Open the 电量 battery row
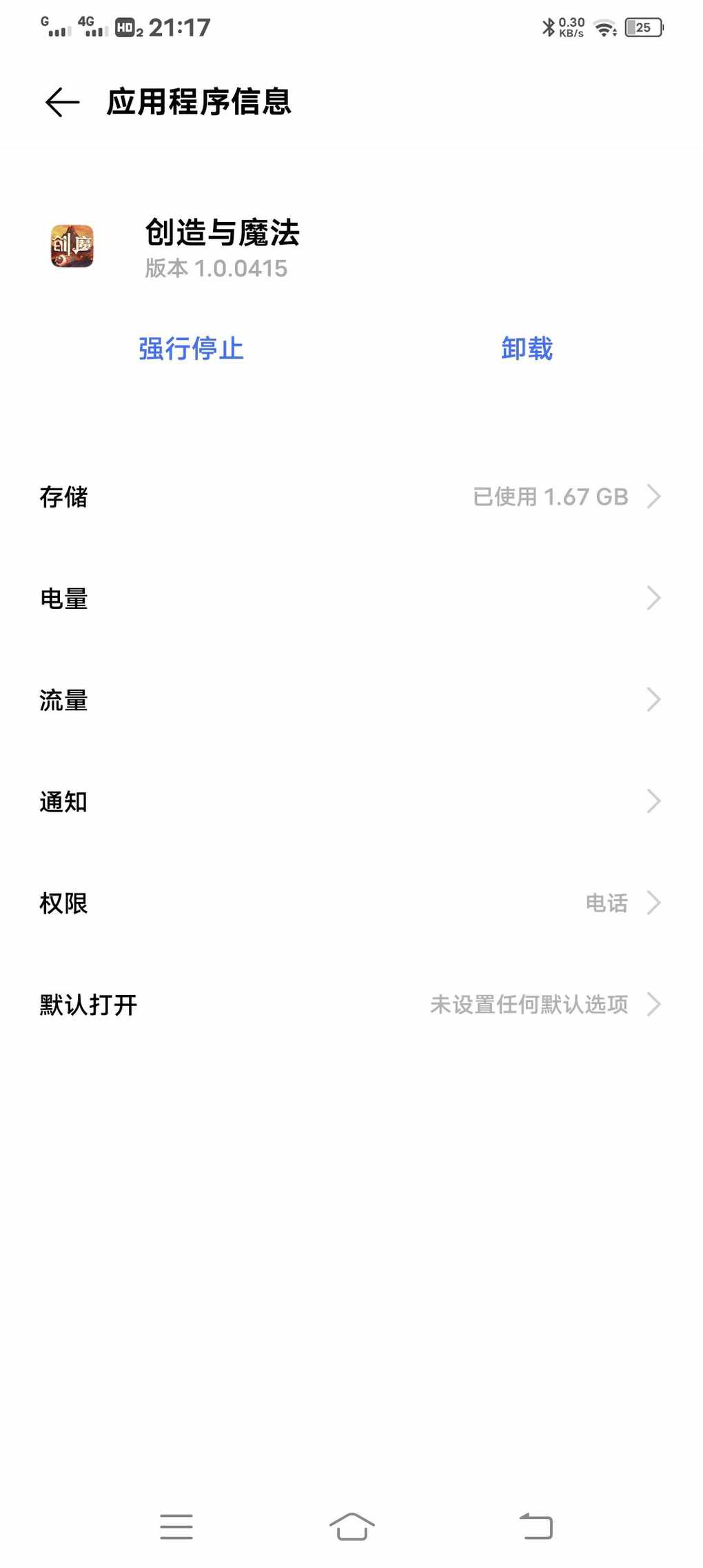 point(351,598)
